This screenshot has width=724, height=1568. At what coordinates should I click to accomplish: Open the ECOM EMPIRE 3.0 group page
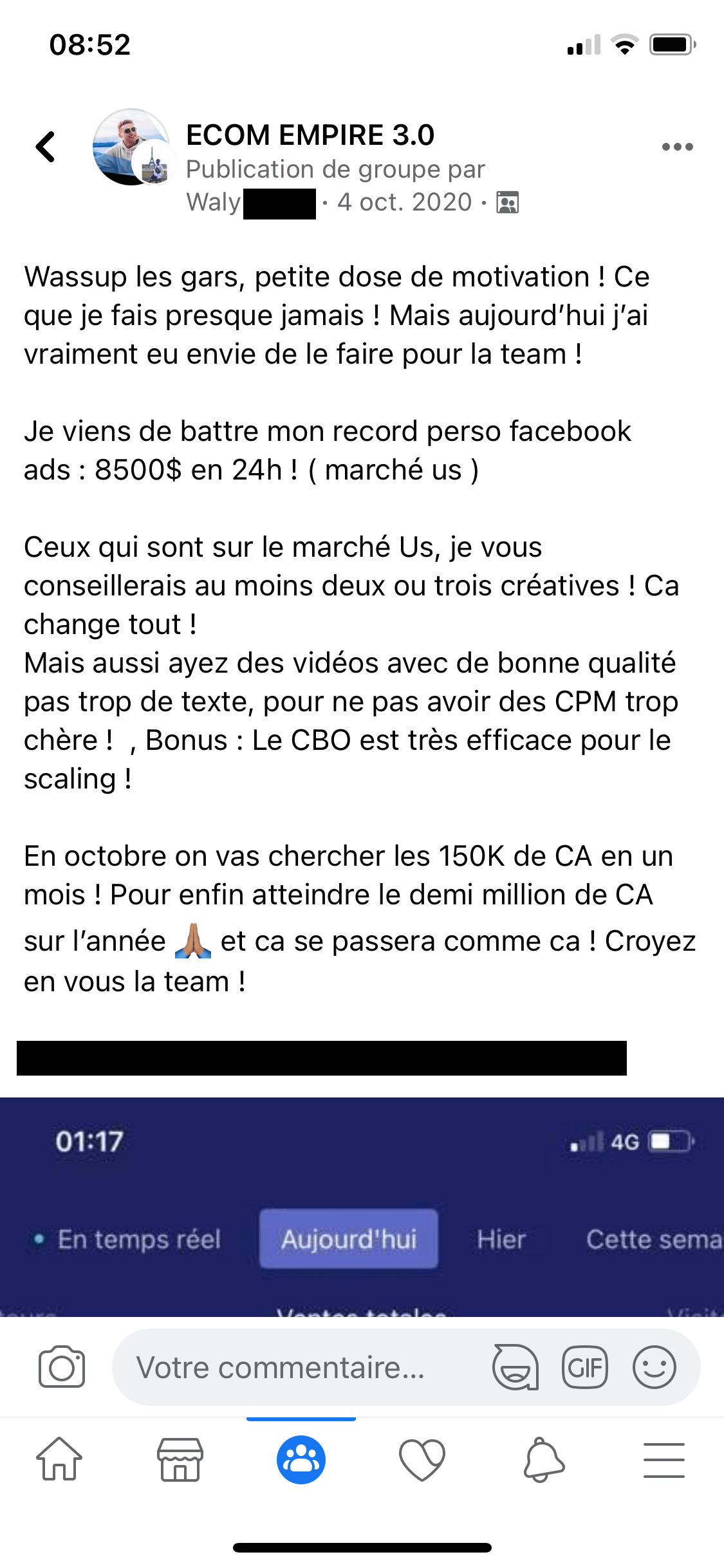tap(310, 135)
